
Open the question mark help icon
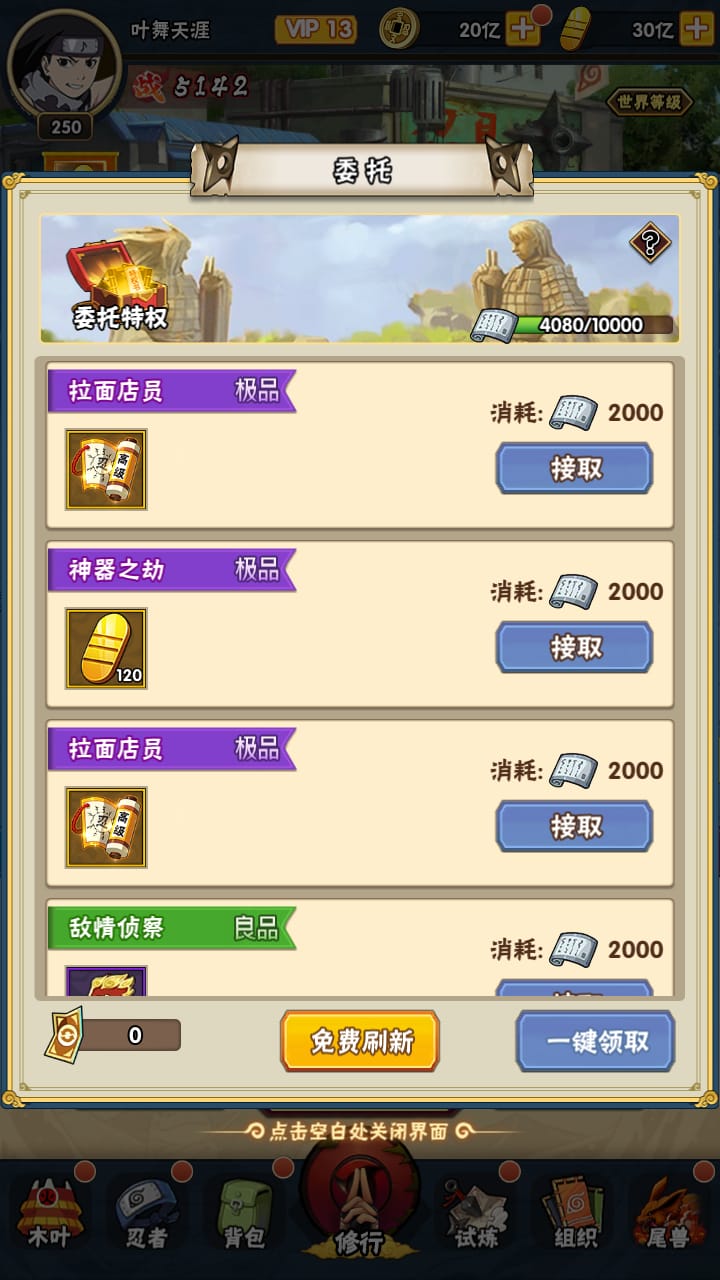click(x=649, y=243)
